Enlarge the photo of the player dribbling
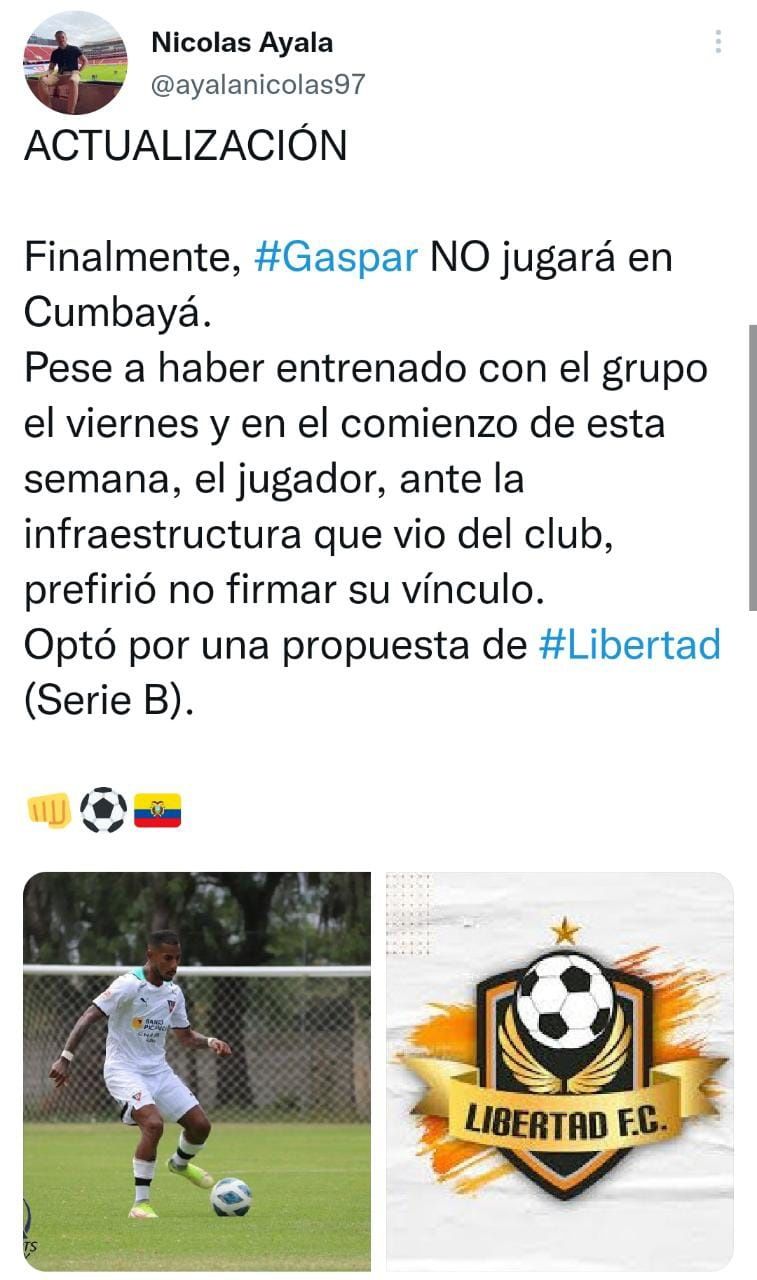The height and width of the screenshot is (1280, 757). tap(197, 1070)
